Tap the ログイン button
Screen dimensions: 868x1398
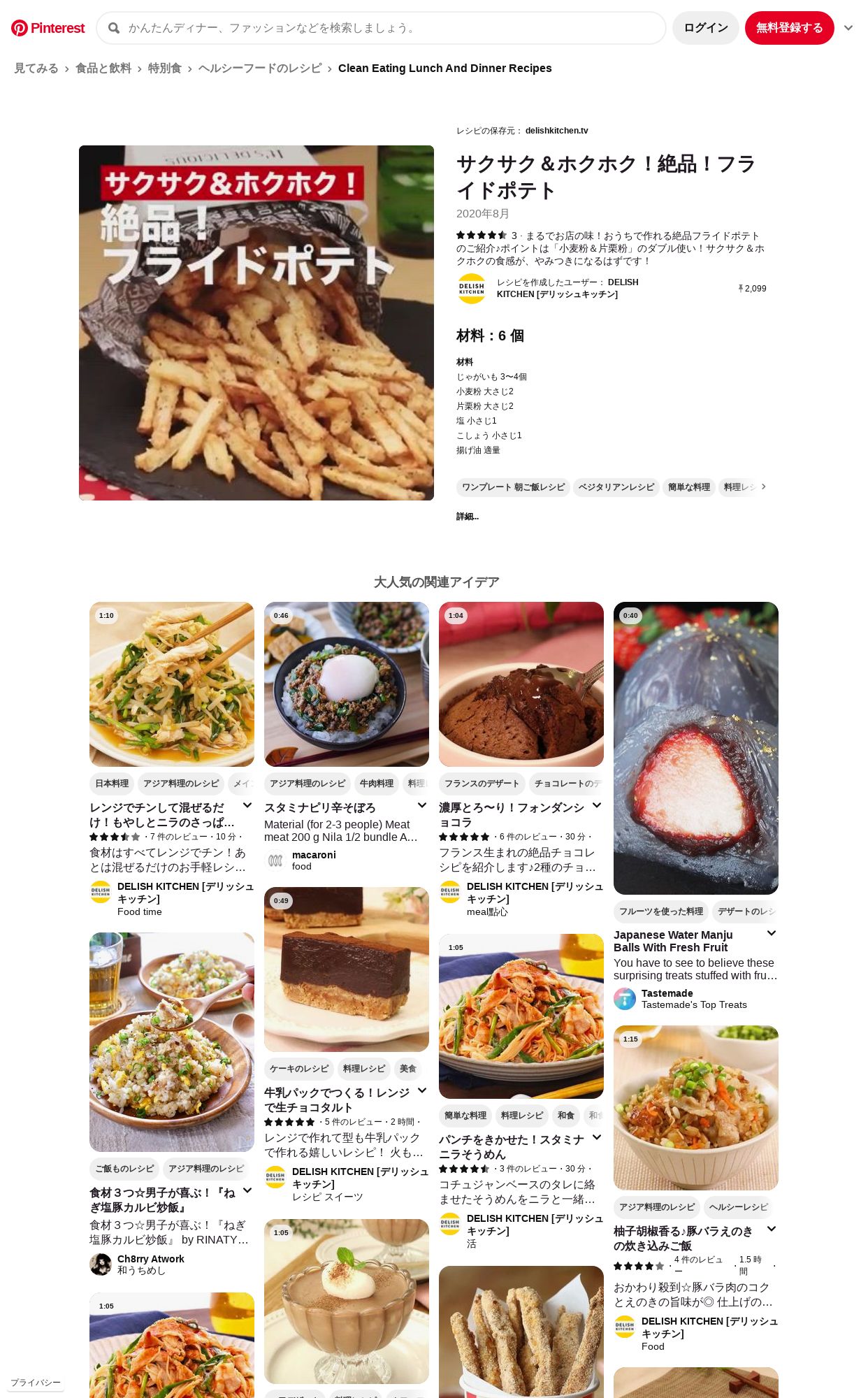pyautogui.click(x=705, y=28)
